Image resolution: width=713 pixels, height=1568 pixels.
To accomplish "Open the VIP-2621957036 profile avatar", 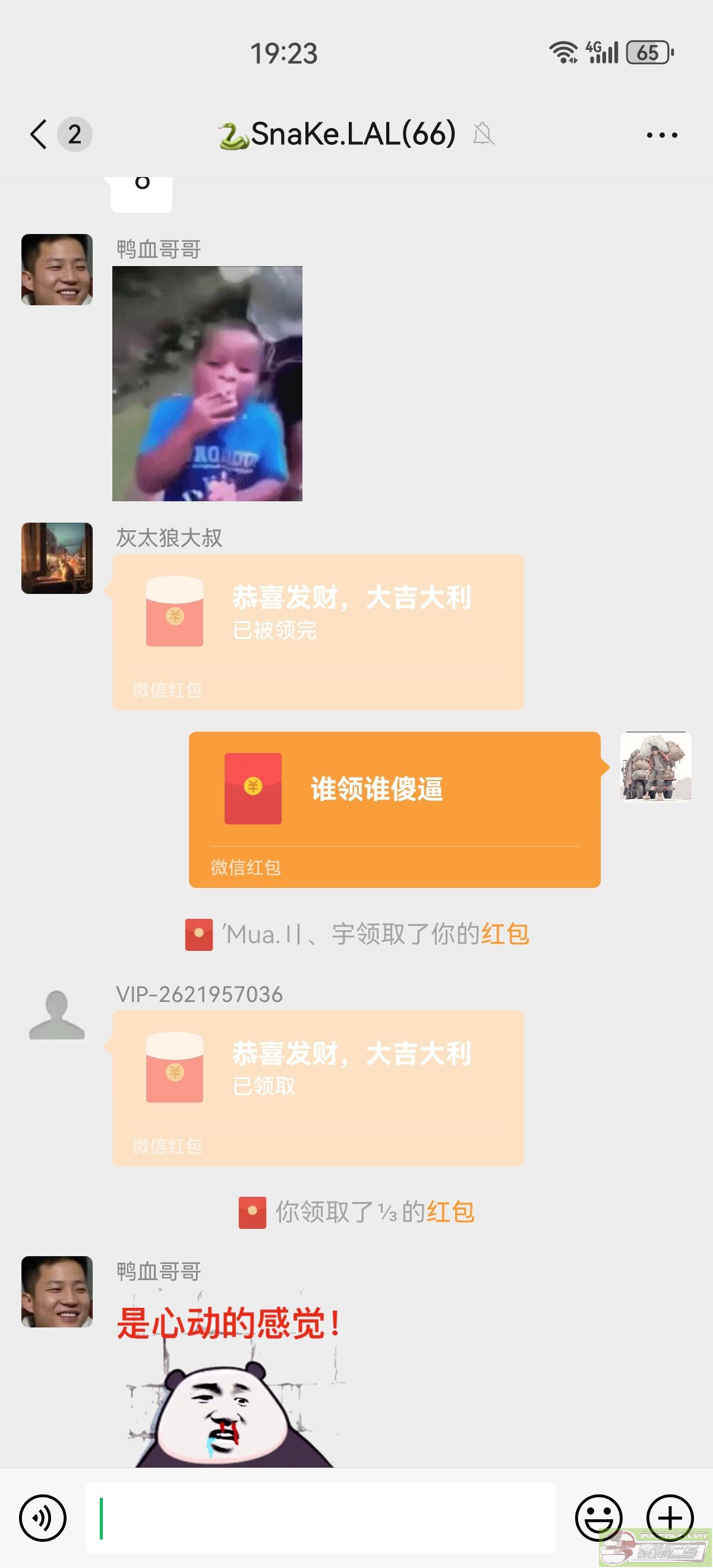I will [57, 1014].
